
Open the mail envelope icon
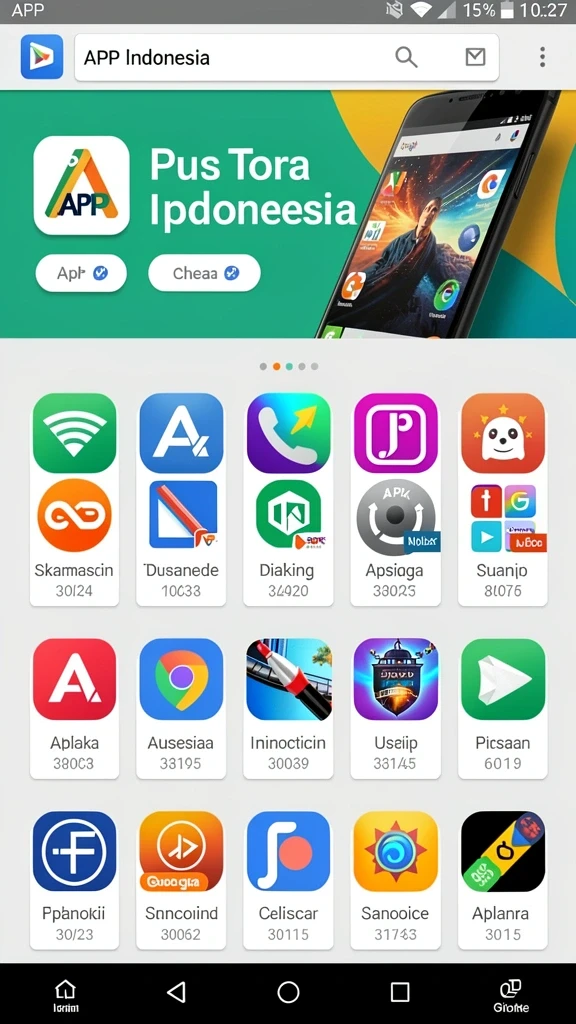tap(475, 57)
